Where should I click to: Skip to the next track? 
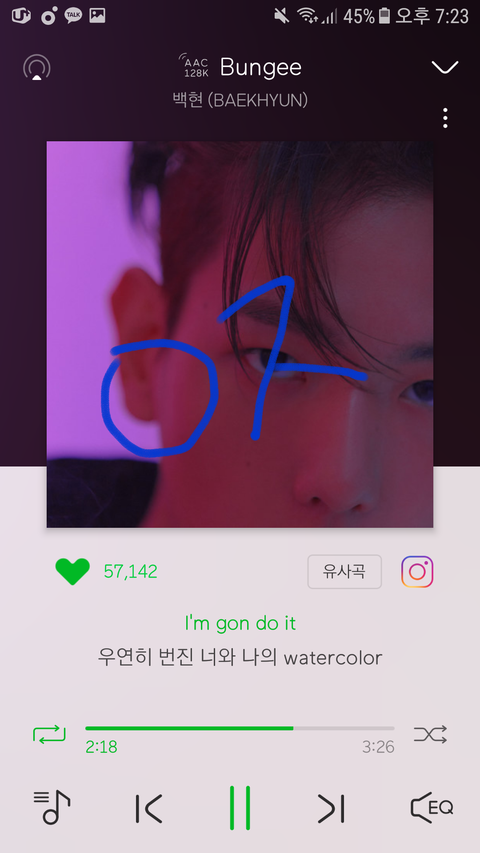click(x=331, y=808)
